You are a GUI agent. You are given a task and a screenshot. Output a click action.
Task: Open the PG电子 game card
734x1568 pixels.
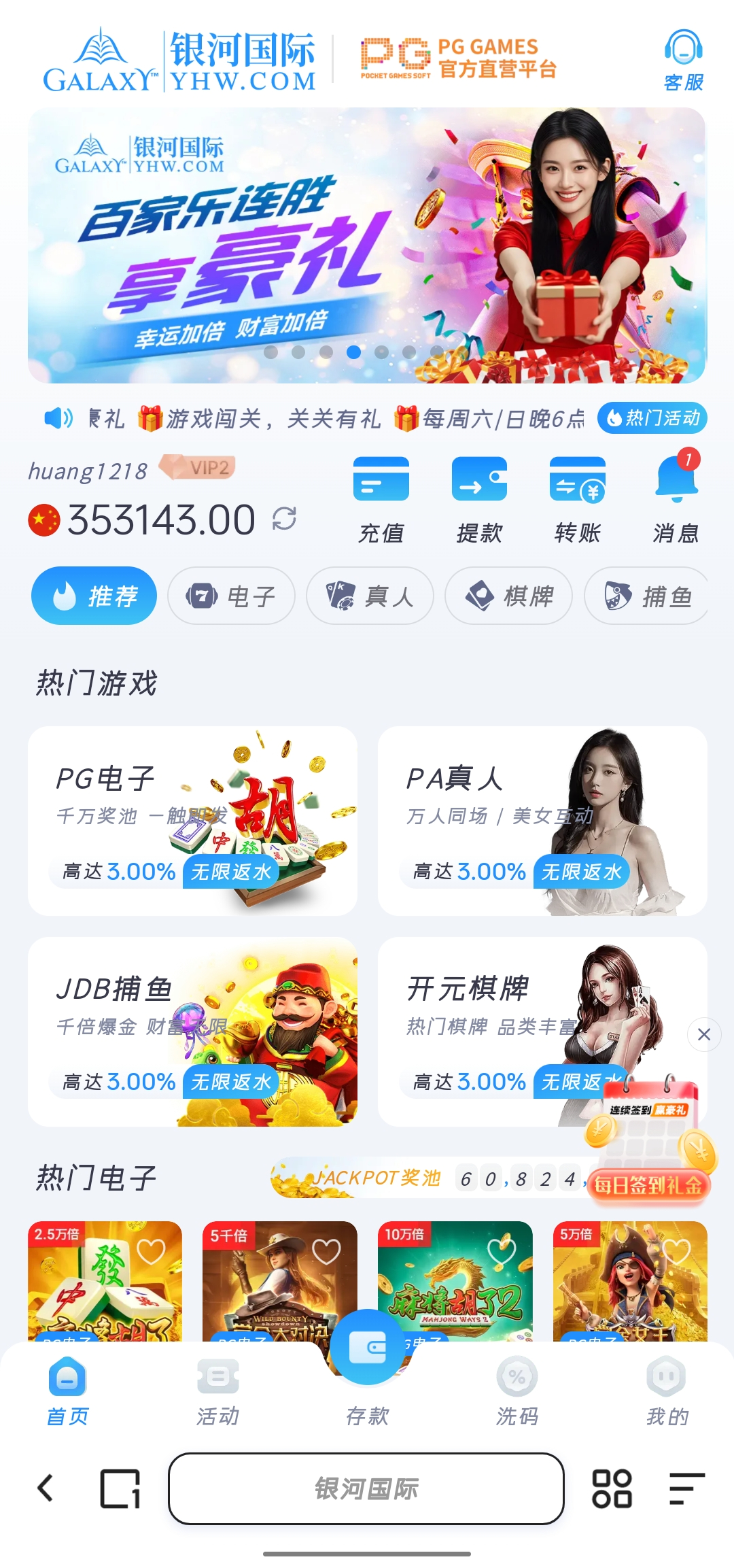[192, 821]
